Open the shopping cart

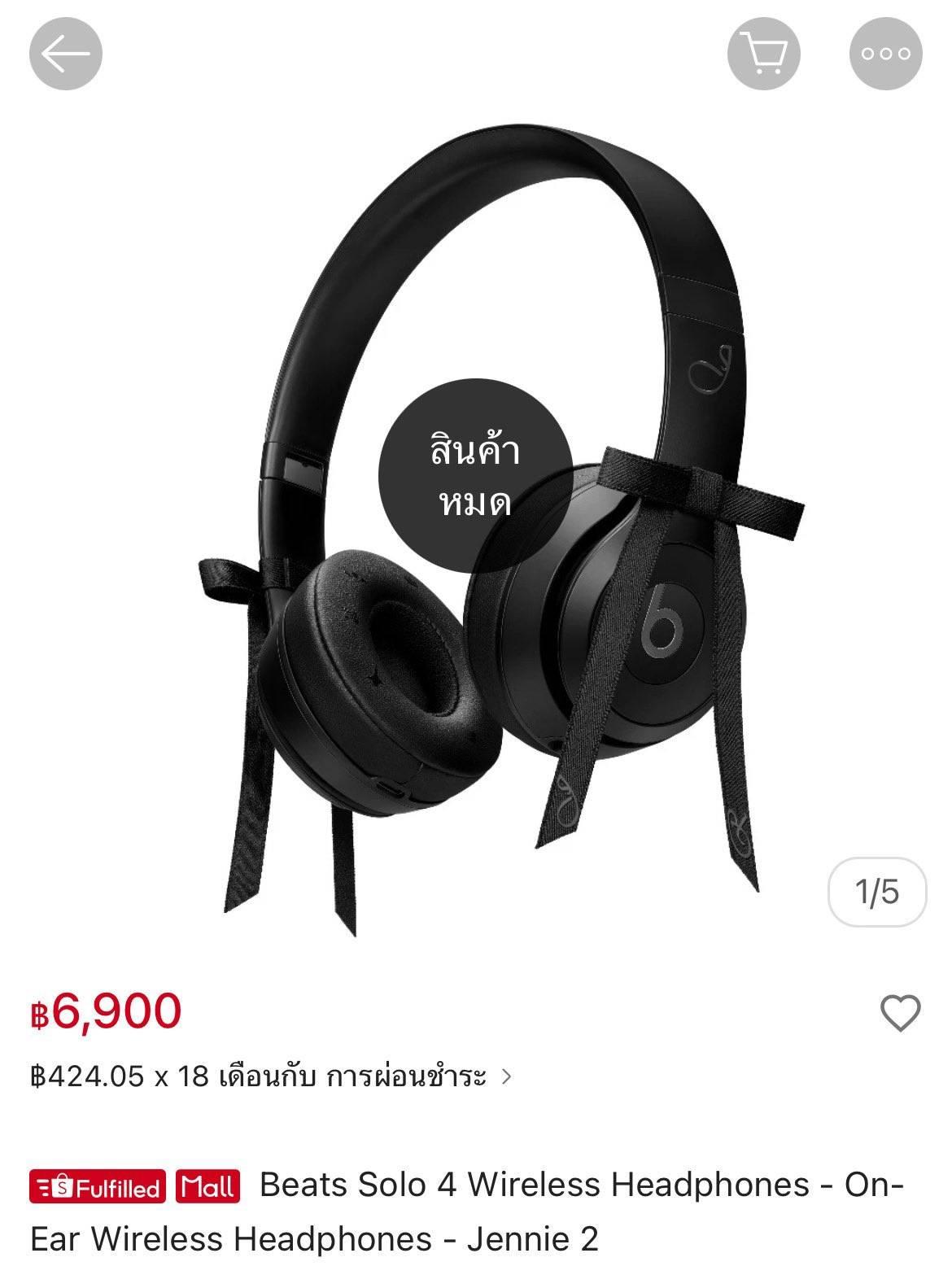pos(763,54)
